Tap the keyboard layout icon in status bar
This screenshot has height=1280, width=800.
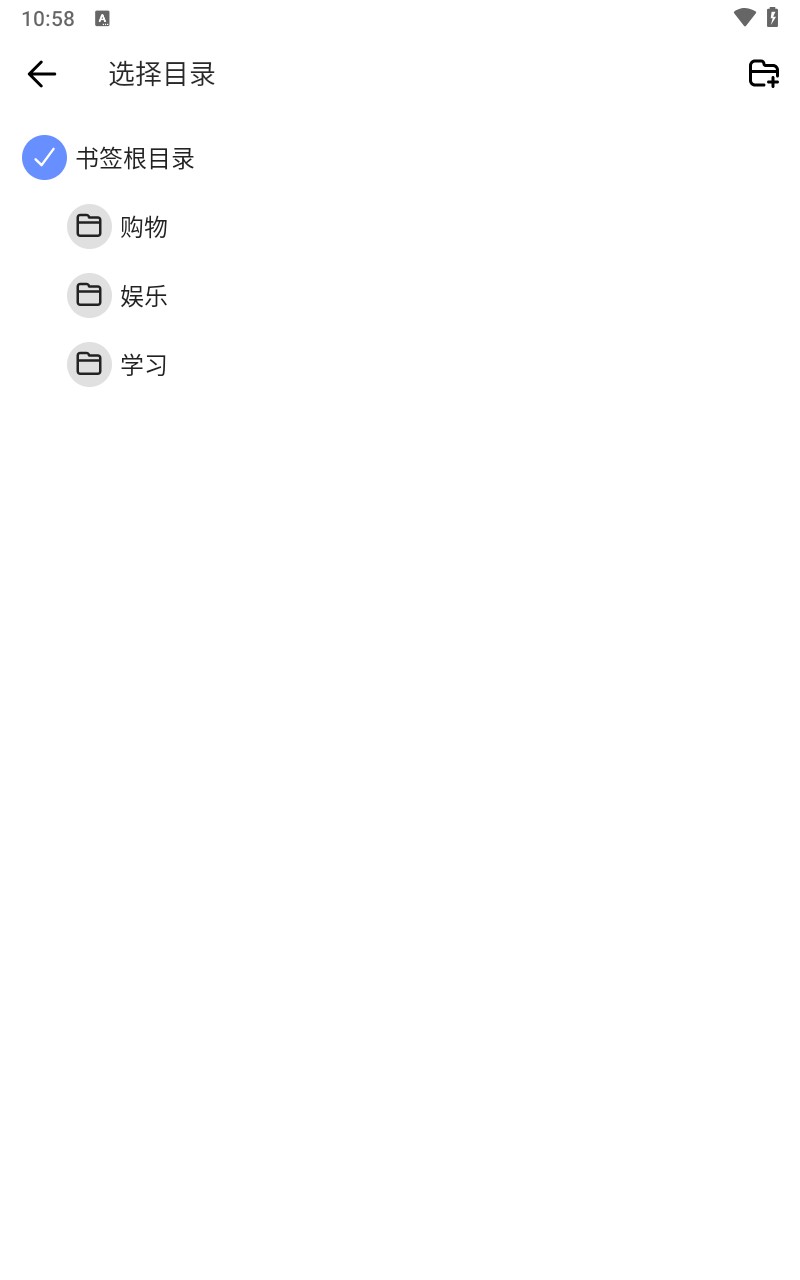(100, 17)
